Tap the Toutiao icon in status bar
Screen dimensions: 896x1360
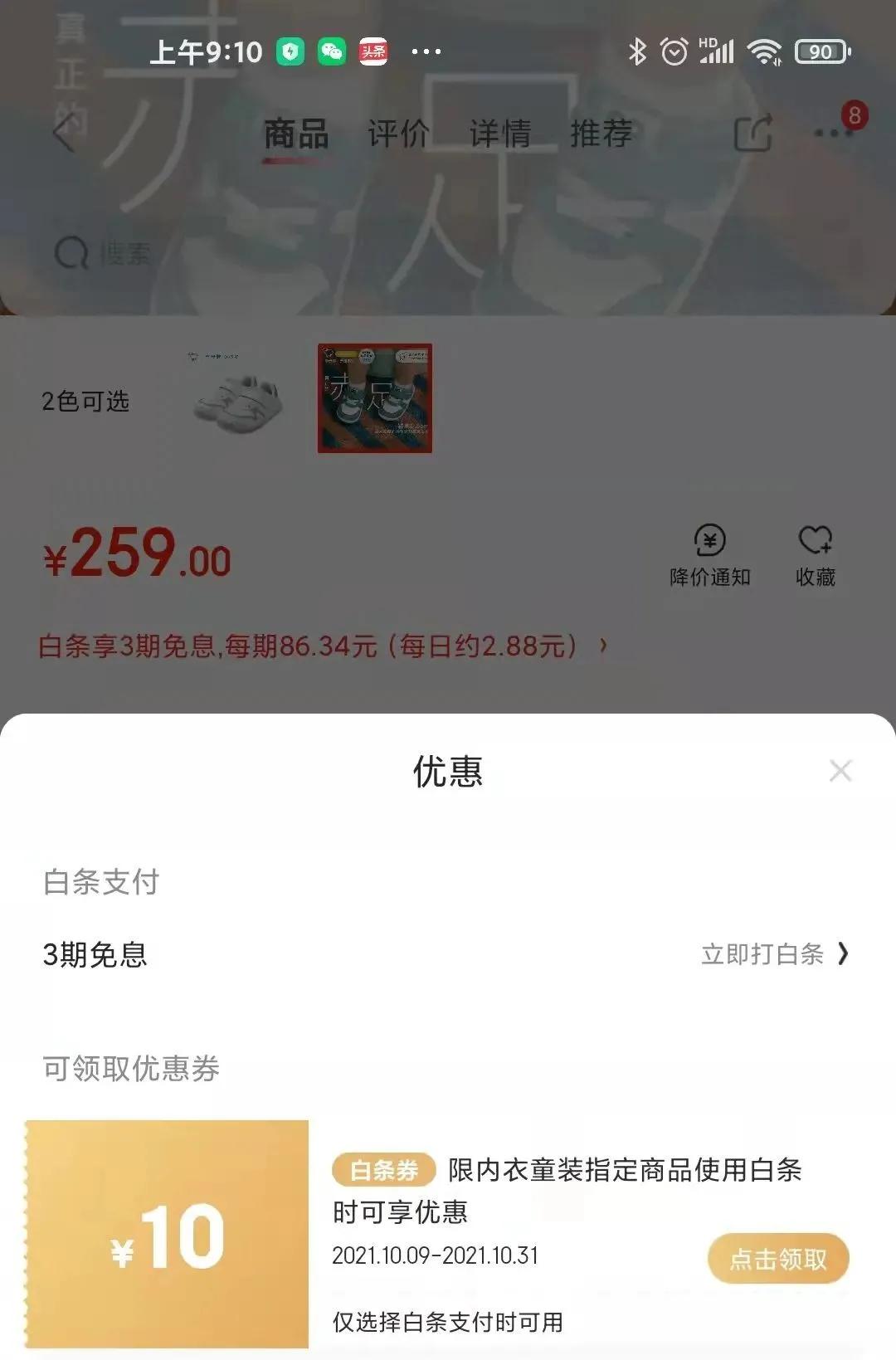[373, 51]
